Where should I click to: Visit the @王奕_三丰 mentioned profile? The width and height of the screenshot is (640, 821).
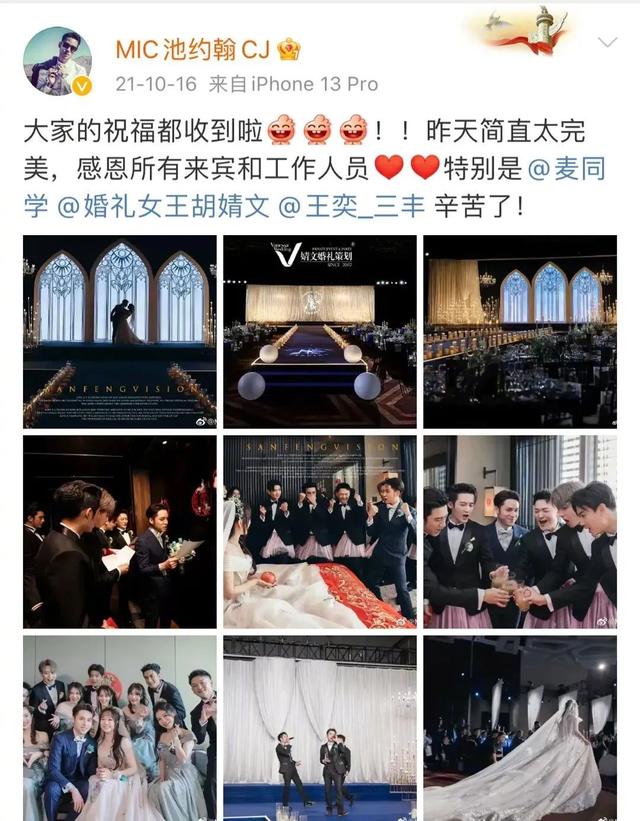tap(342, 208)
